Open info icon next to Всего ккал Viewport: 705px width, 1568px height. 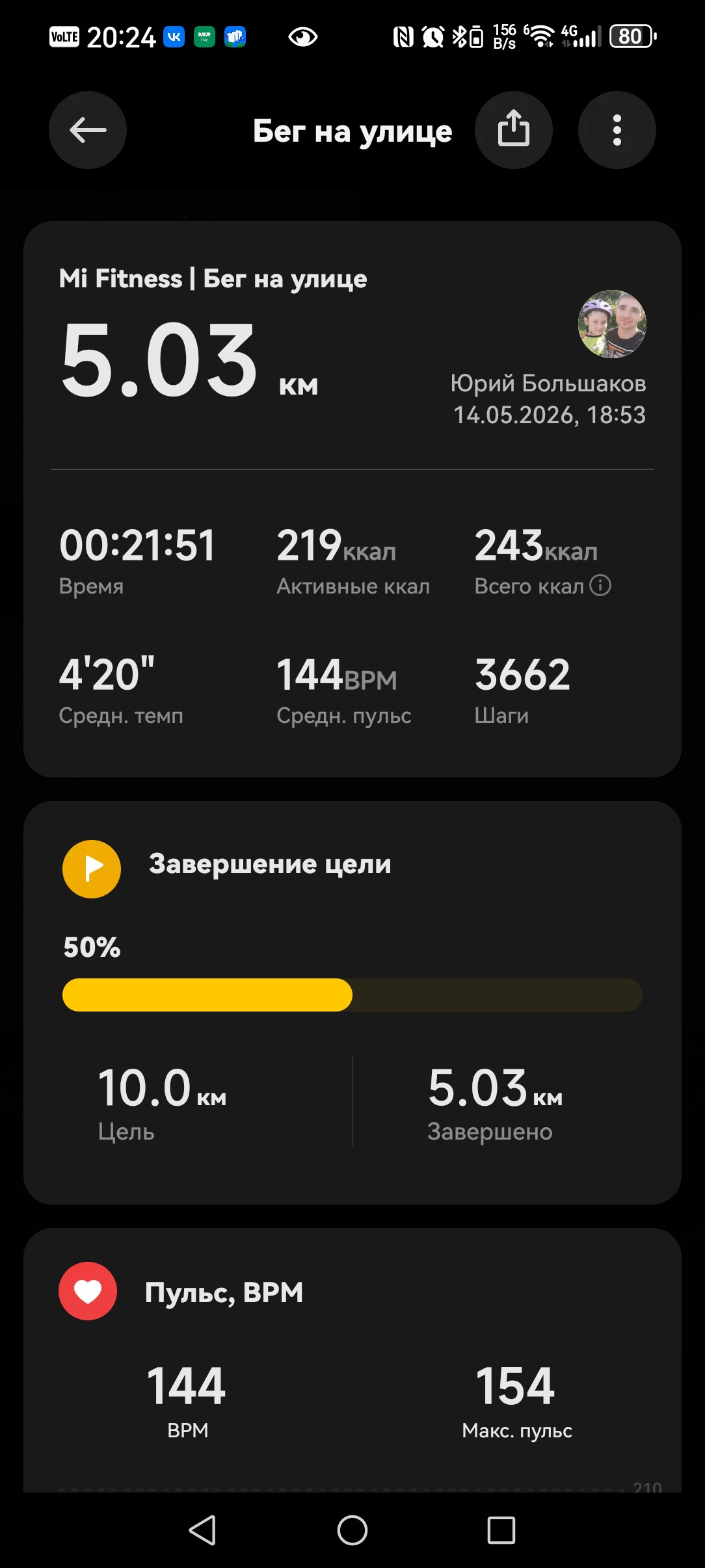click(600, 585)
